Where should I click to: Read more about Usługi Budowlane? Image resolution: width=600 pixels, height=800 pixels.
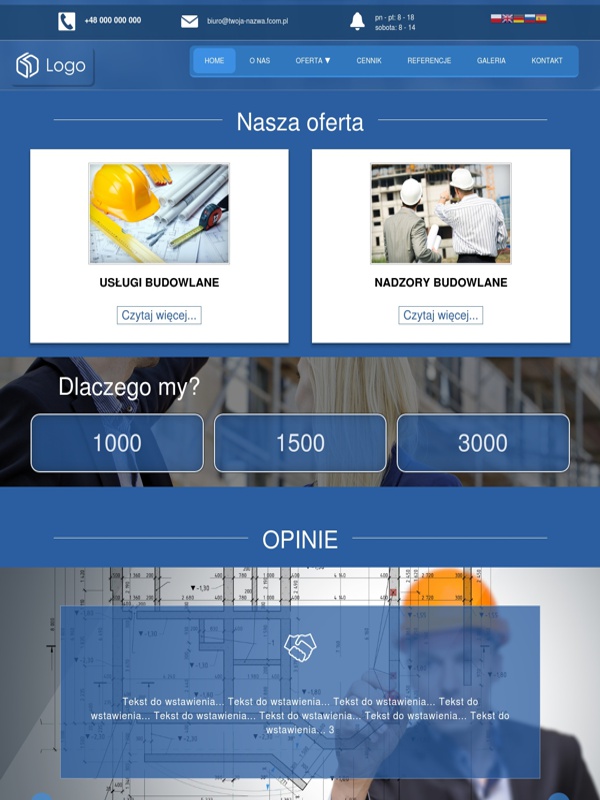(x=159, y=315)
